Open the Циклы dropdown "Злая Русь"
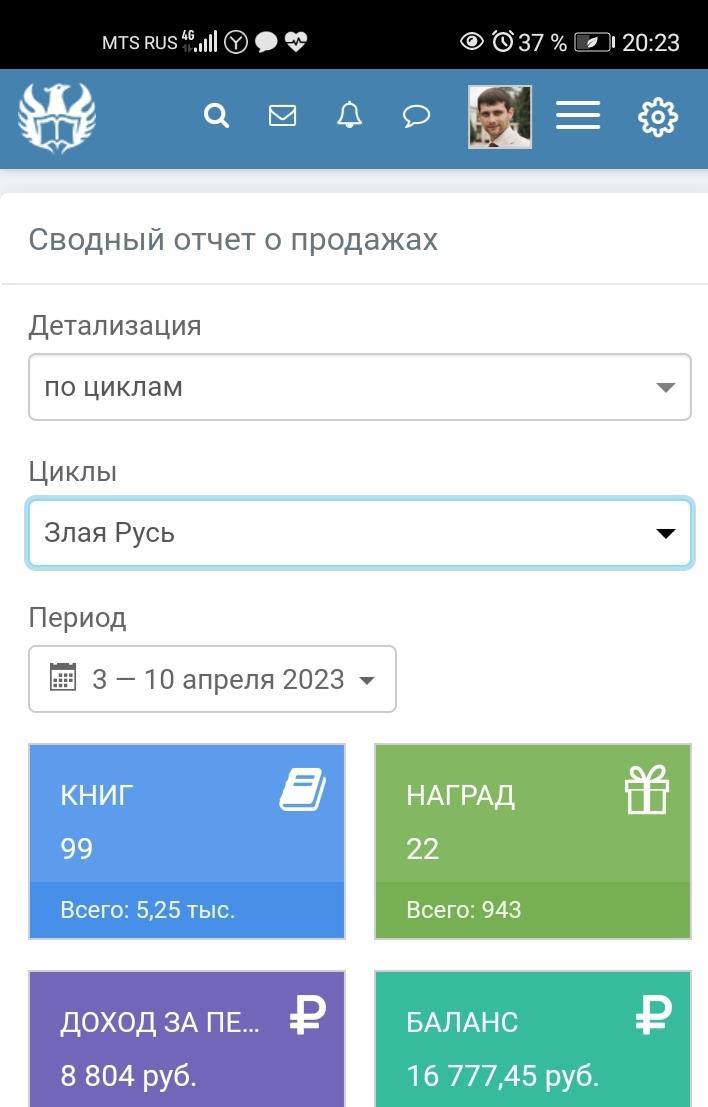 point(360,533)
